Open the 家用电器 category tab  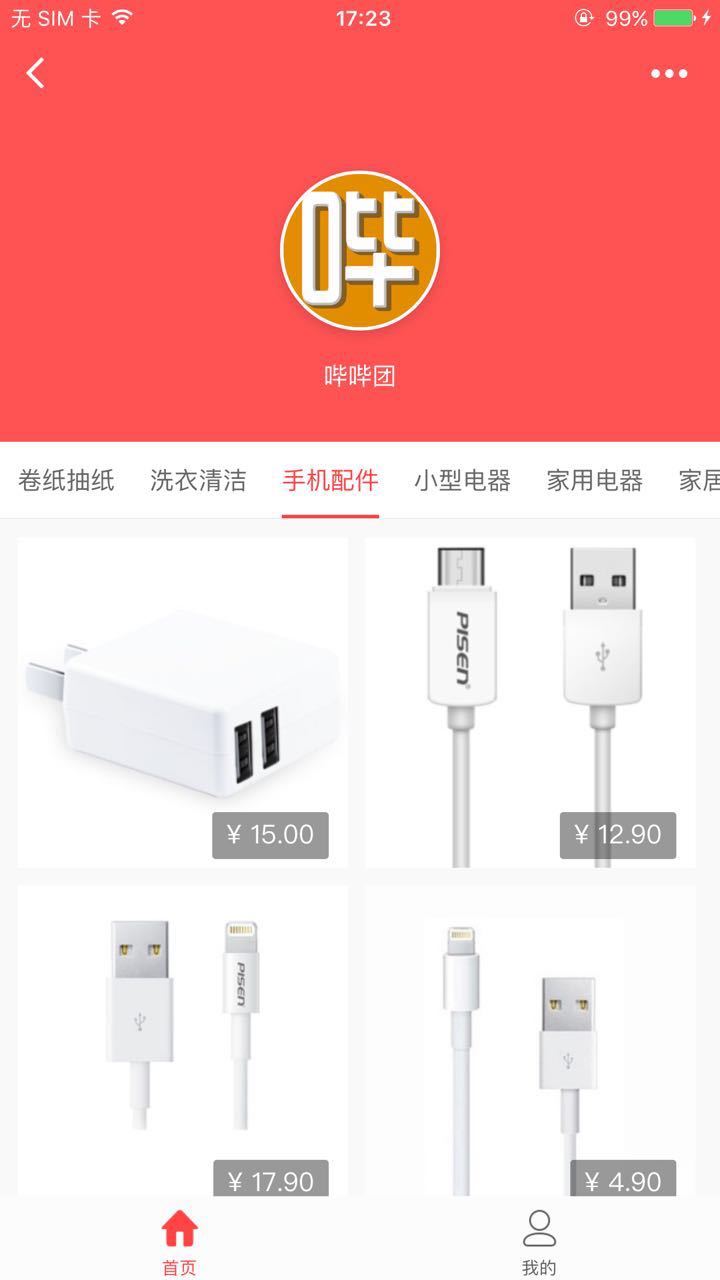tap(594, 481)
